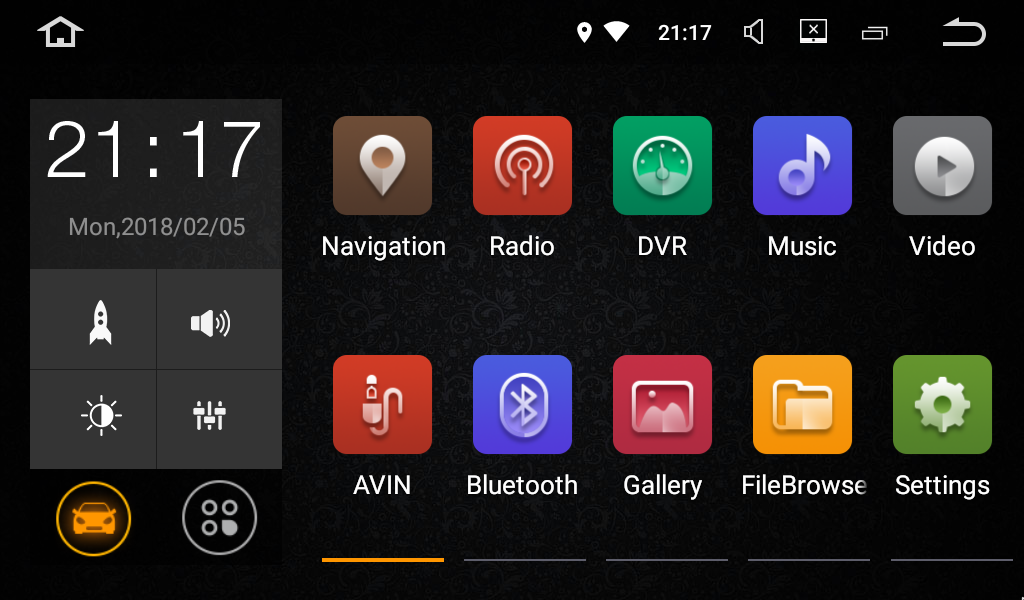Open the Gallery app
Screen dimensions: 1024x600
point(662,405)
